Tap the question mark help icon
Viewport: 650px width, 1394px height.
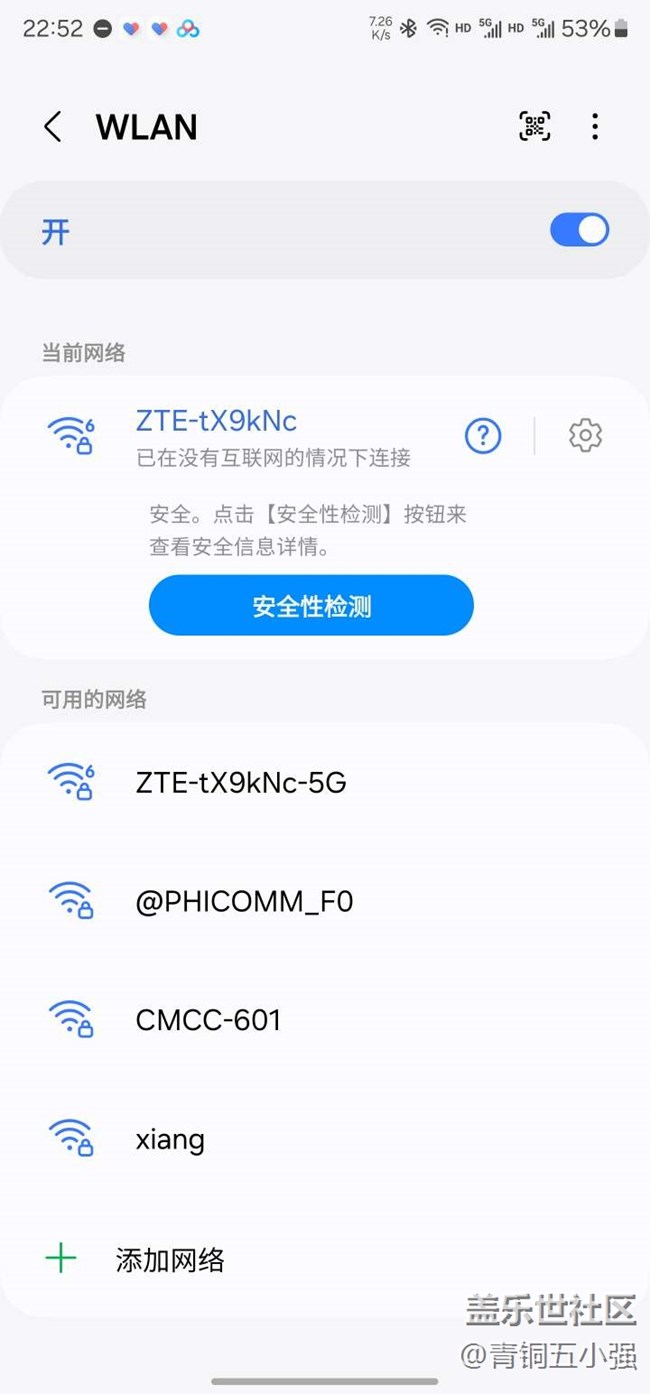(x=483, y=435)
